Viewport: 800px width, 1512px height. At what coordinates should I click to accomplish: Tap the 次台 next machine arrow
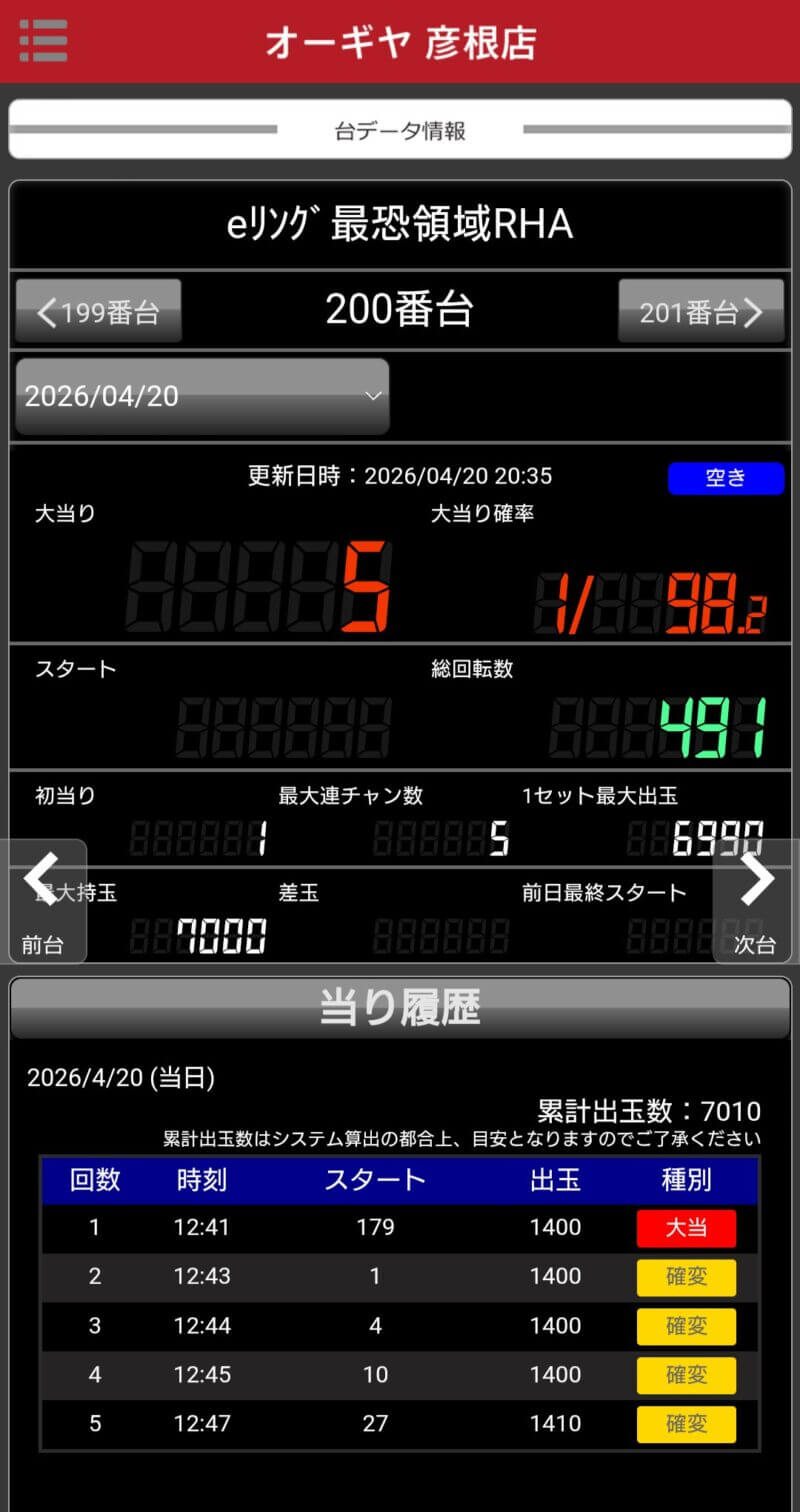[x=756, y=900]
